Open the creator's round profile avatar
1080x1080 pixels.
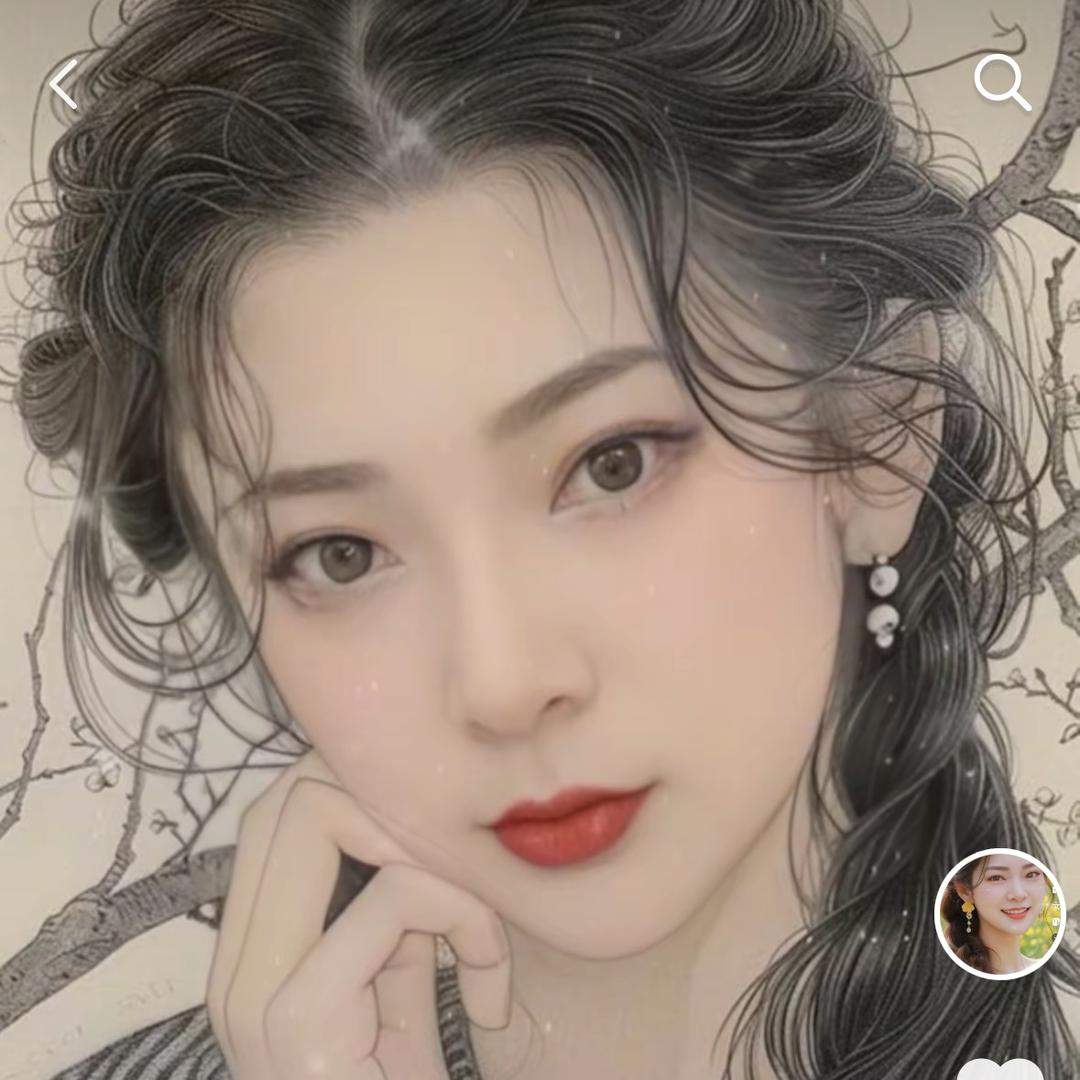(x=999, y=913)
